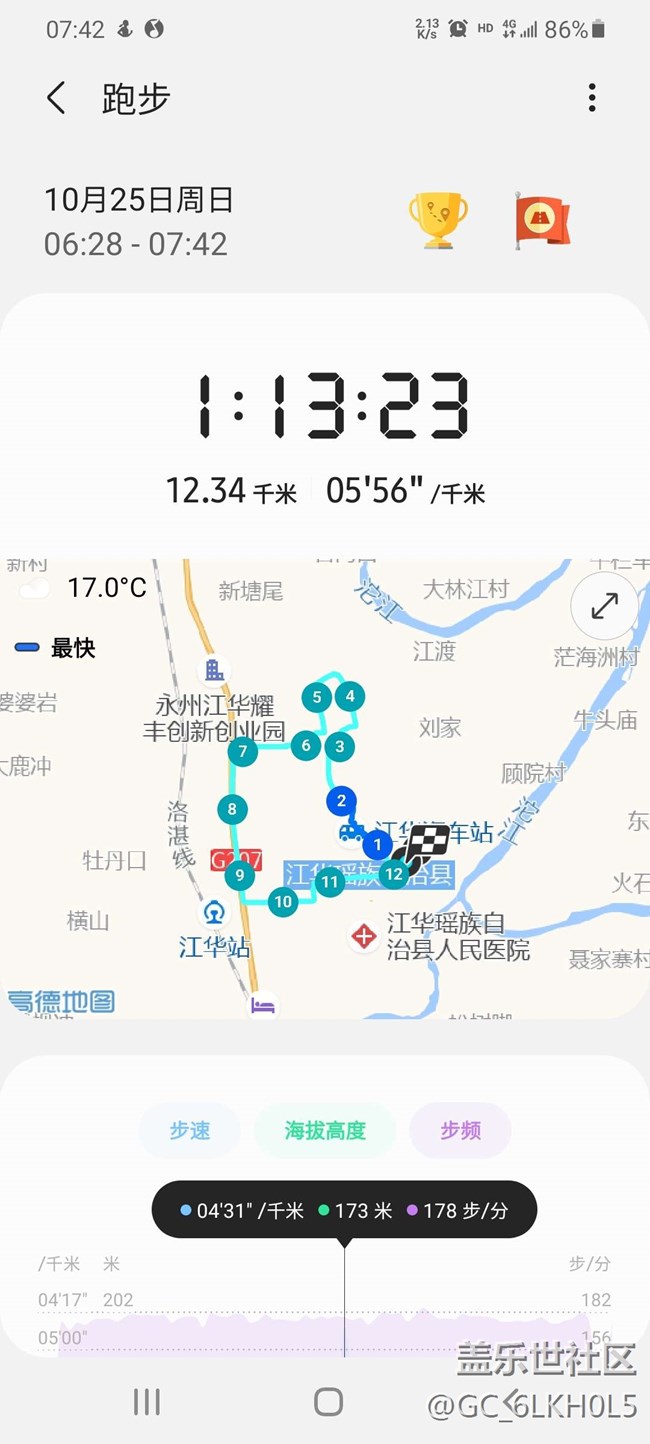Select the 步频 chart chip
650x1444 pixels.
pos(460,1131)
